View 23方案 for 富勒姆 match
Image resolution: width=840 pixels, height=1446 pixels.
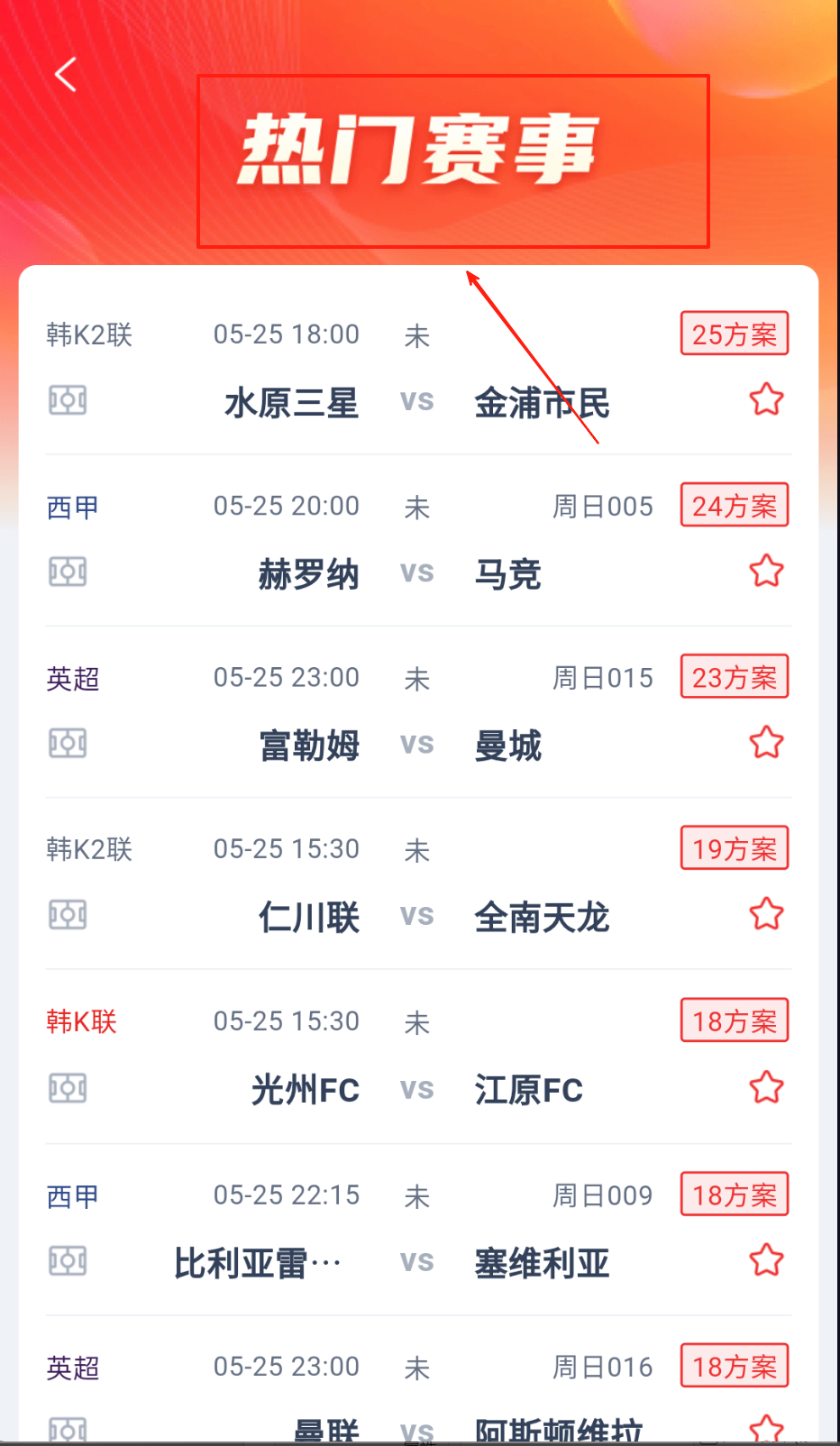(x=734, y=676)
